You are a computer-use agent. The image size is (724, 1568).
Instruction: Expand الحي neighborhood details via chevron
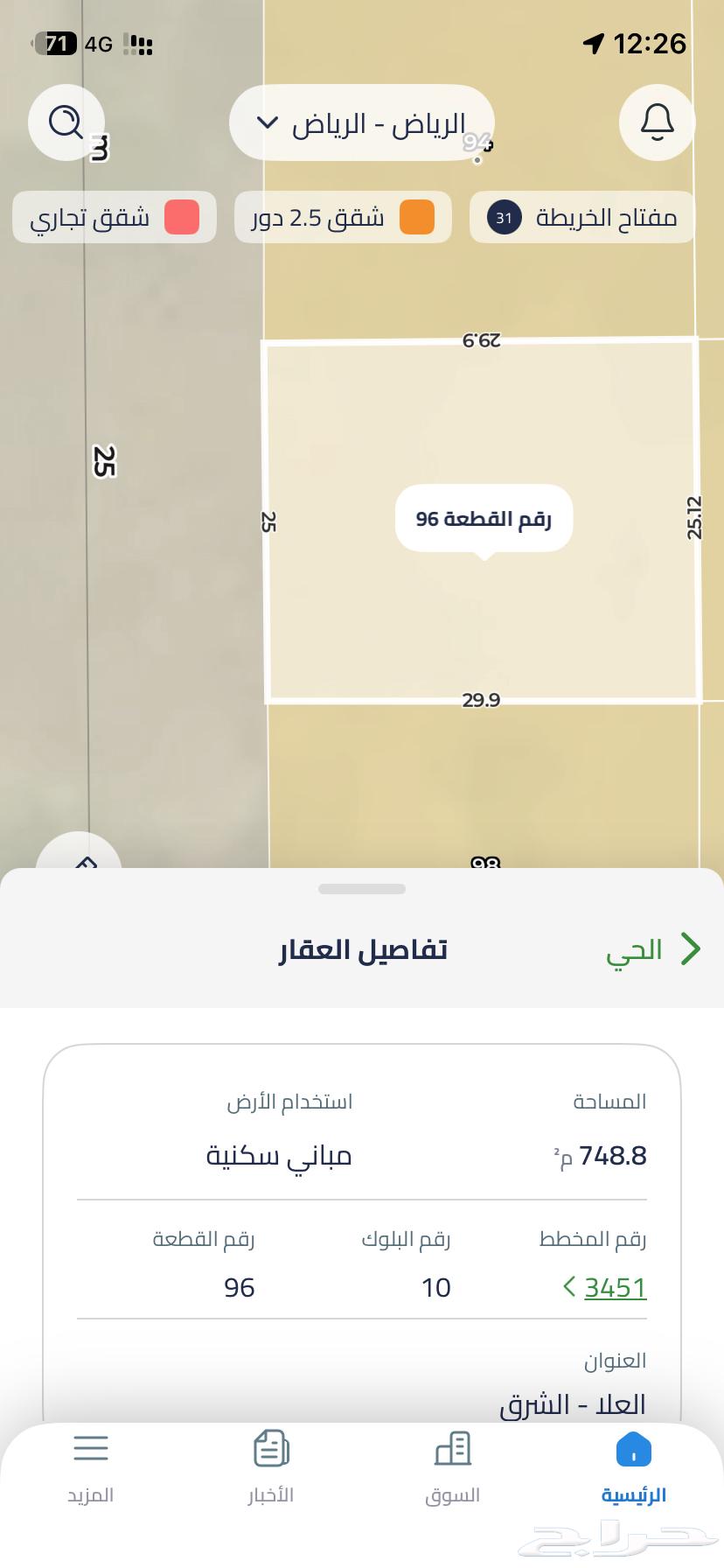click(691, 948)
